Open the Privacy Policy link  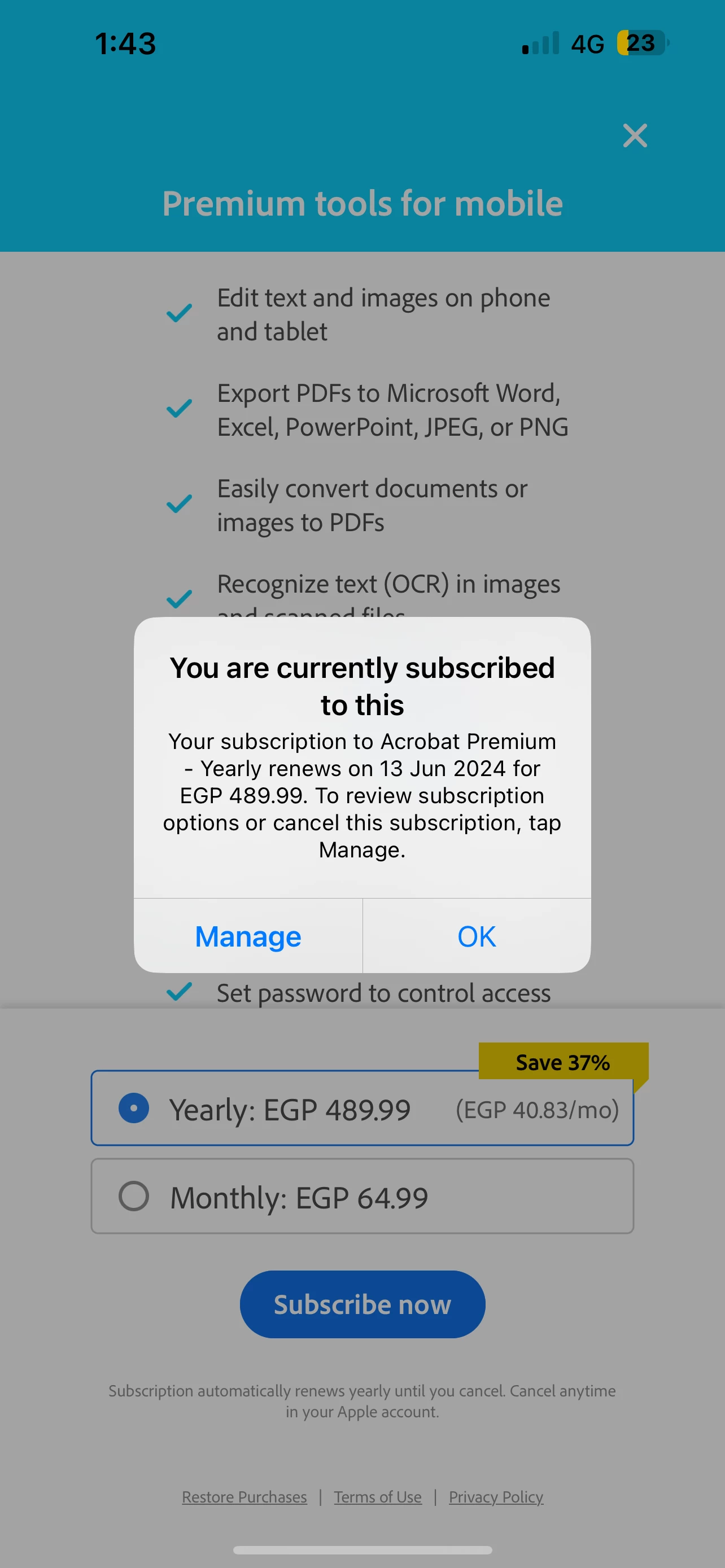[x=496, y=1497]
